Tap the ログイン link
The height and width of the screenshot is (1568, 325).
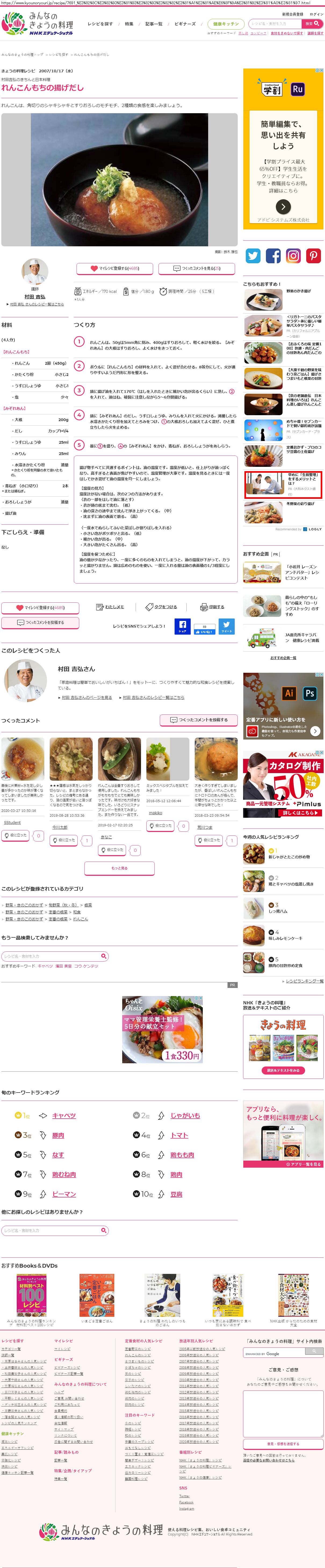pos(316,14)
